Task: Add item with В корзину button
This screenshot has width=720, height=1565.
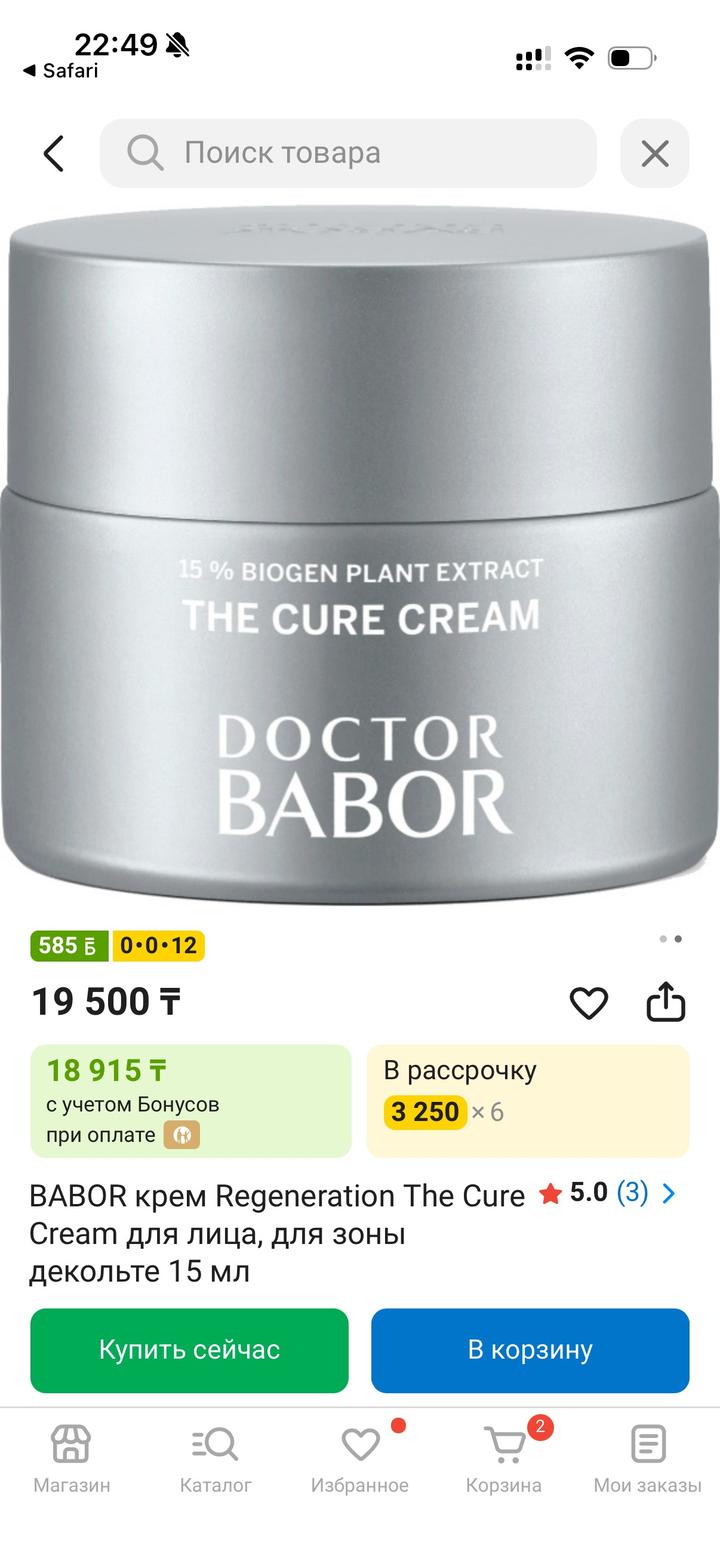Action: (x=530, y=1350)
